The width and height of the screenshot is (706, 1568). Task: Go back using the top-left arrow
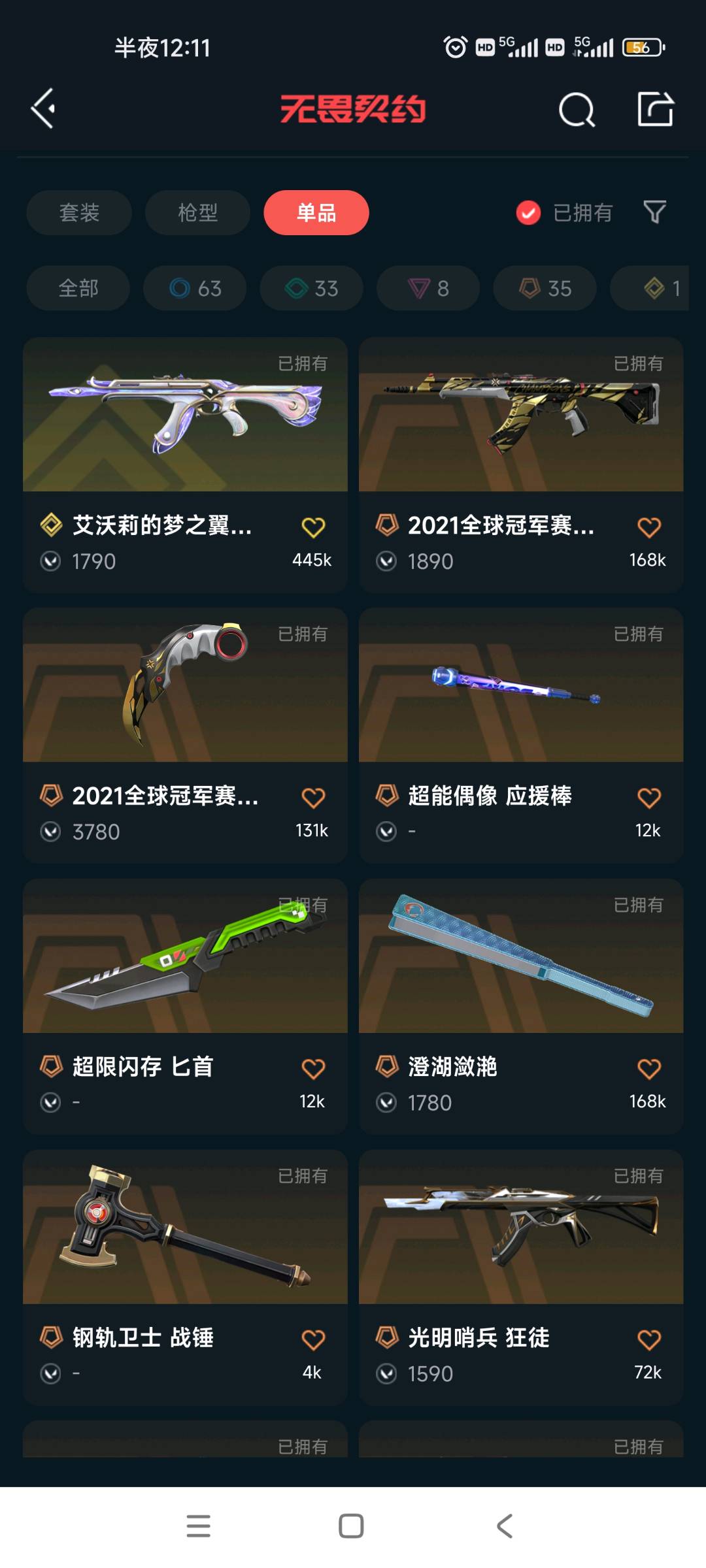click(x=43, y=108)
